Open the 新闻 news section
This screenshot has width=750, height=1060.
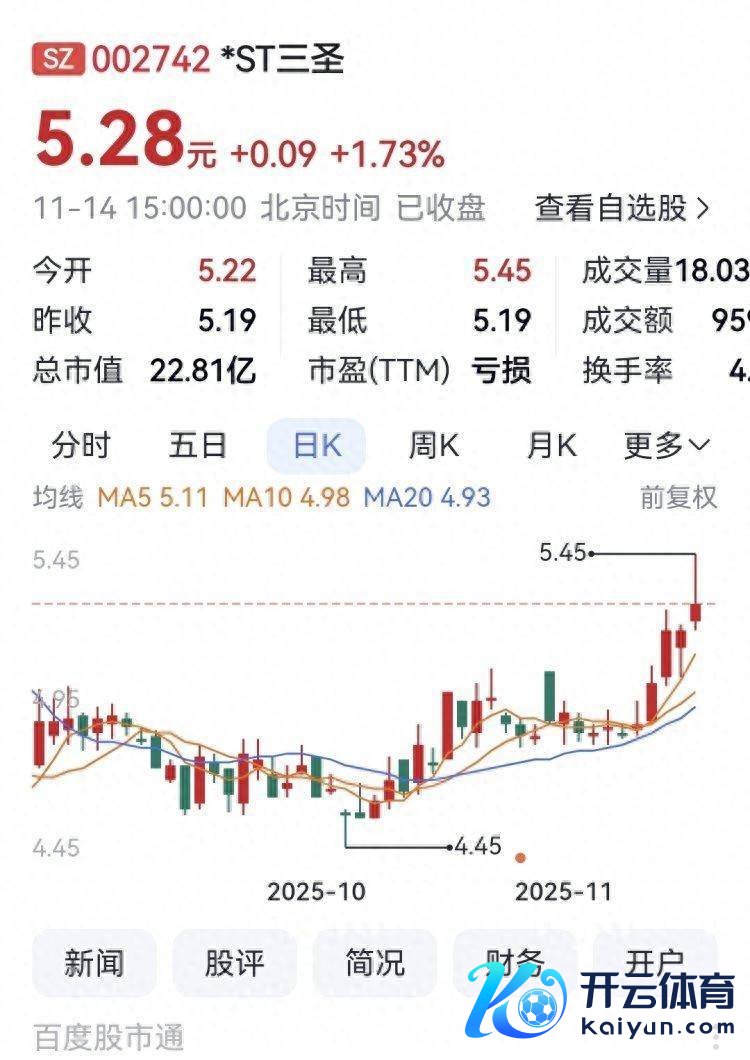click(x=94, y=963)
